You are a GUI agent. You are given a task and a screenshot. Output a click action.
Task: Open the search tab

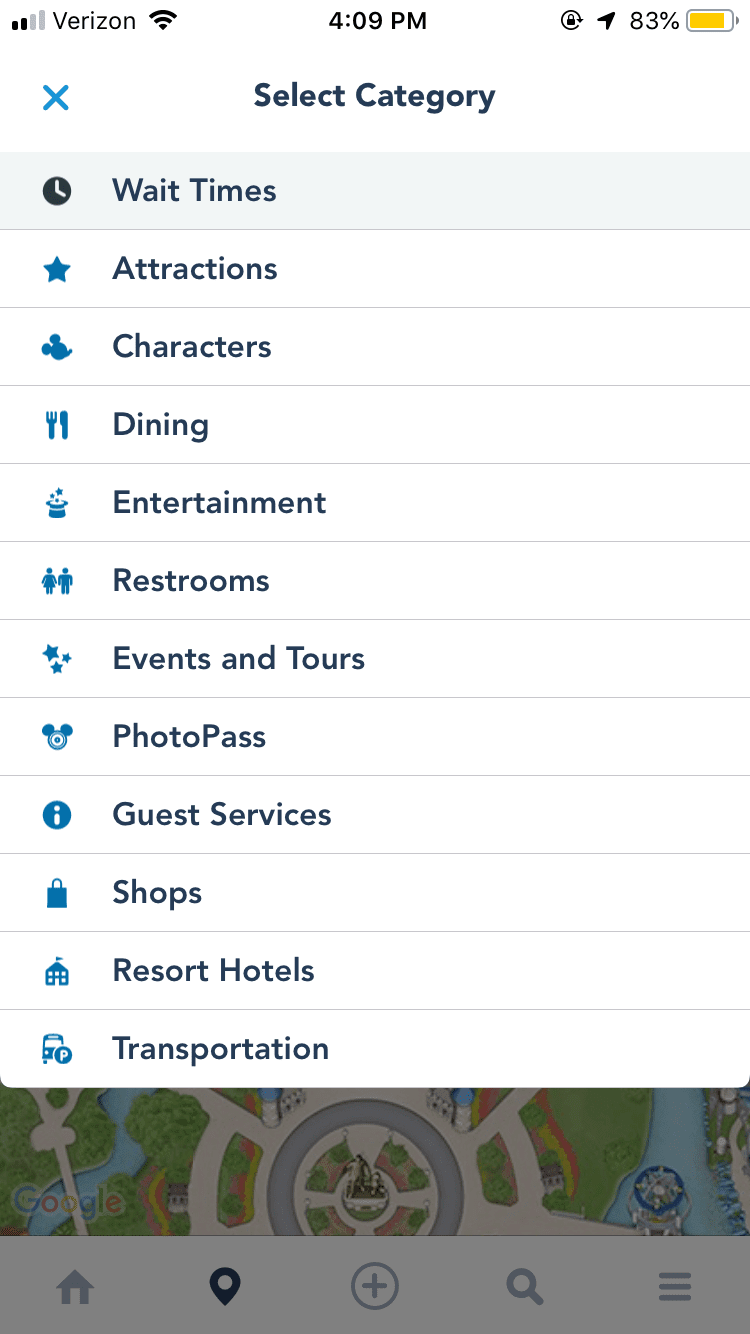coord(525,1287)
